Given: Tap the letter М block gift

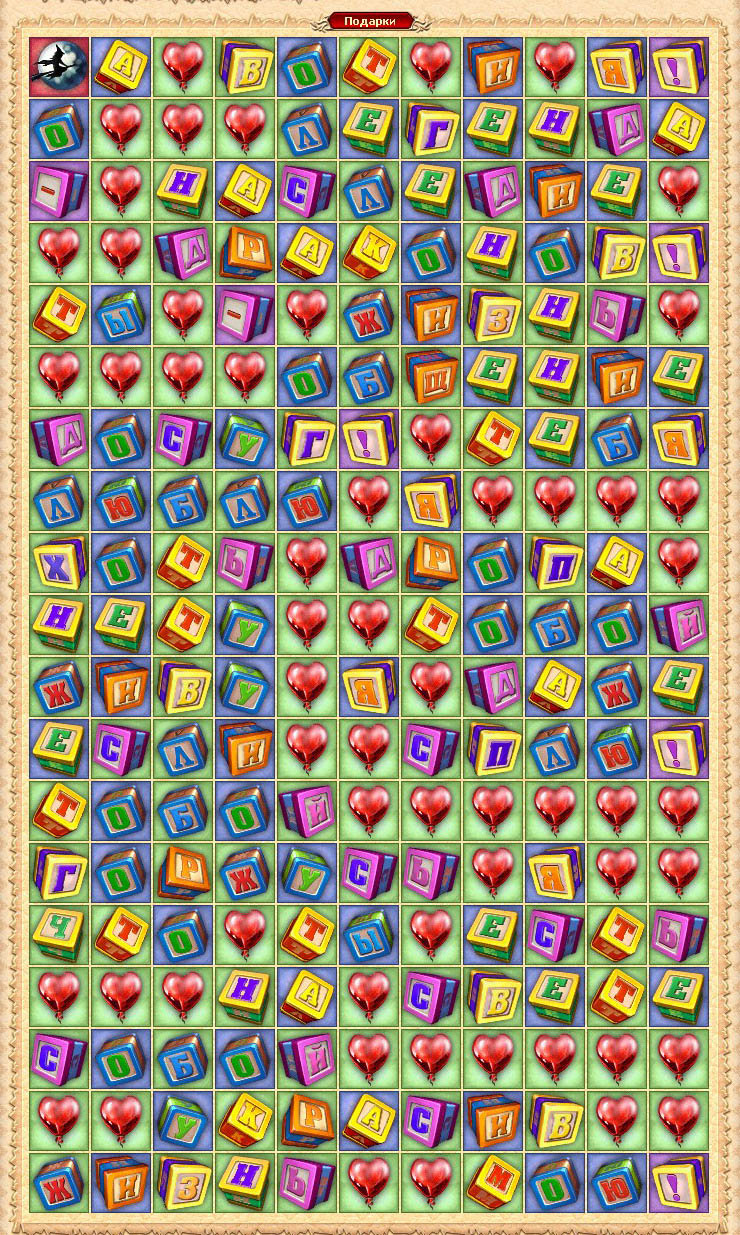Looking at the screenshot, I should (x=493, y=1183).
